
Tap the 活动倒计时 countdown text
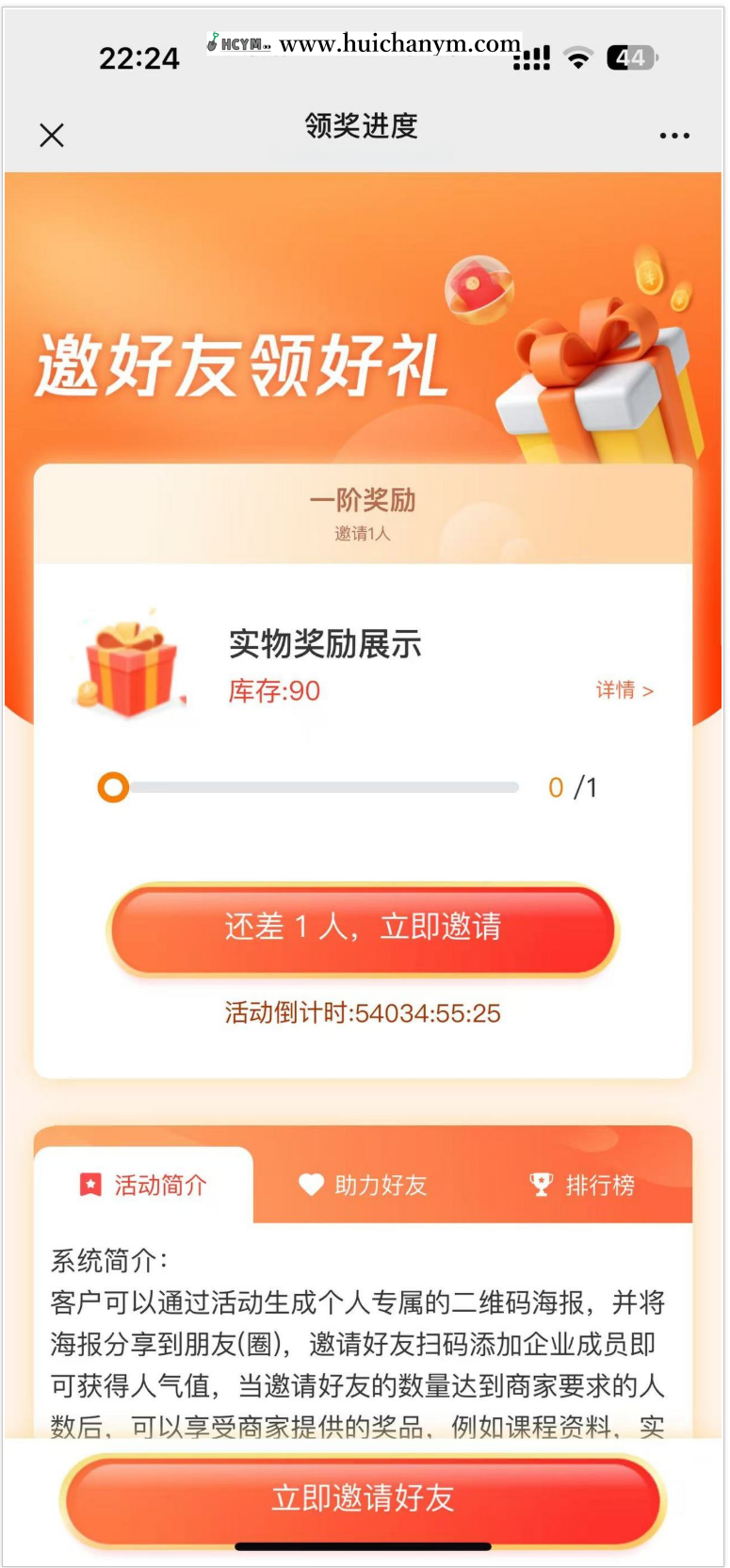[364, 1014]
